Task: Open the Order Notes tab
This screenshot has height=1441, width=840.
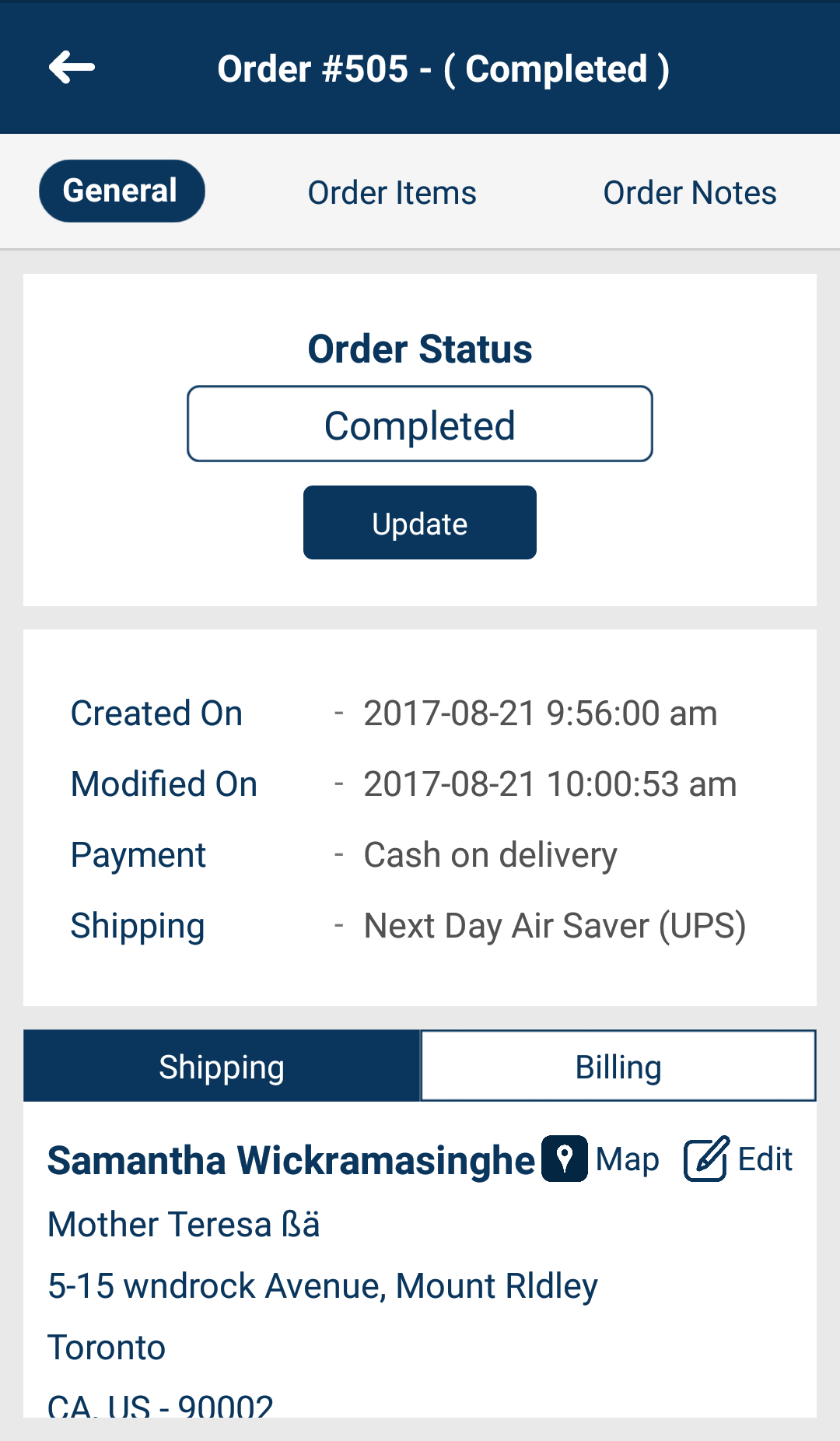Action: click(689, 191)
